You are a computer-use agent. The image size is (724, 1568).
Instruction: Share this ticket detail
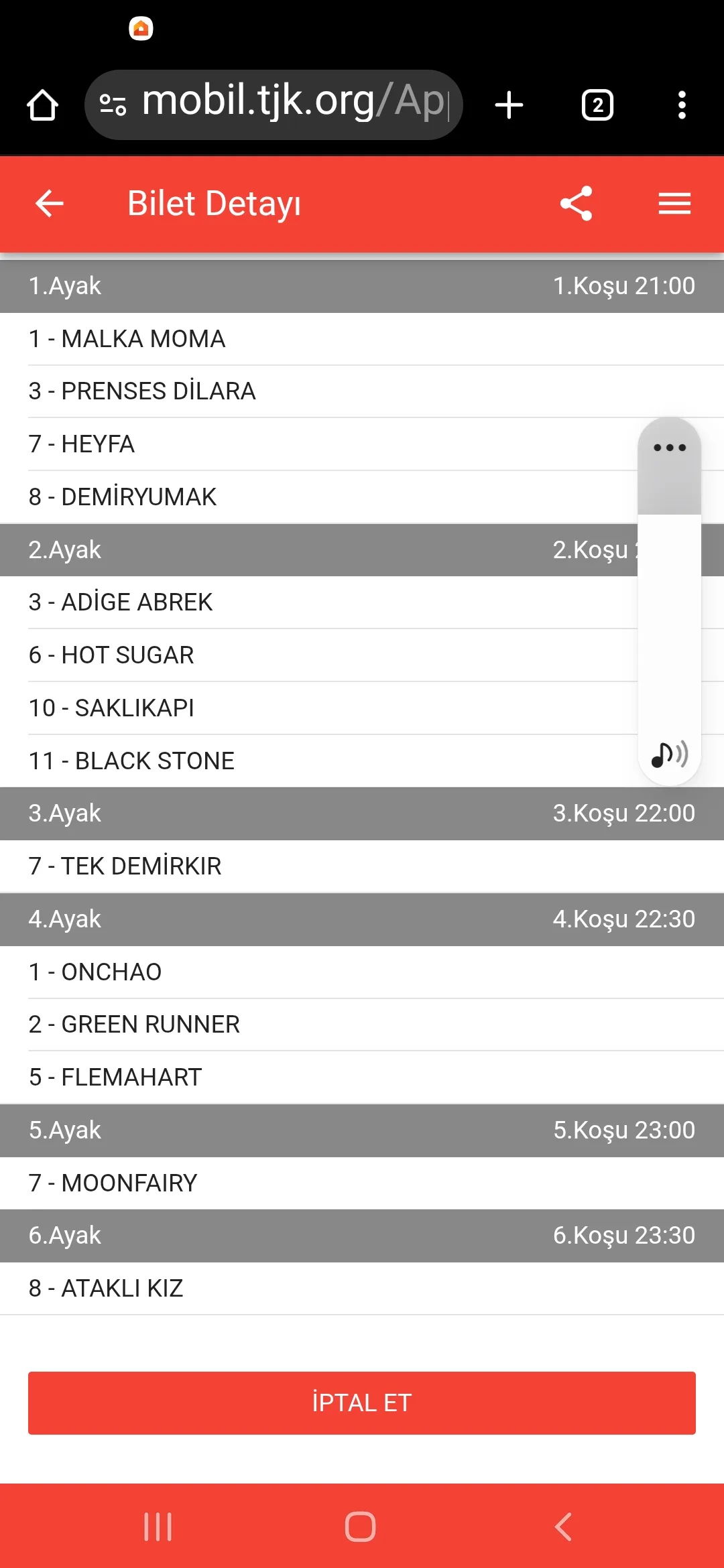coord(577,204)
